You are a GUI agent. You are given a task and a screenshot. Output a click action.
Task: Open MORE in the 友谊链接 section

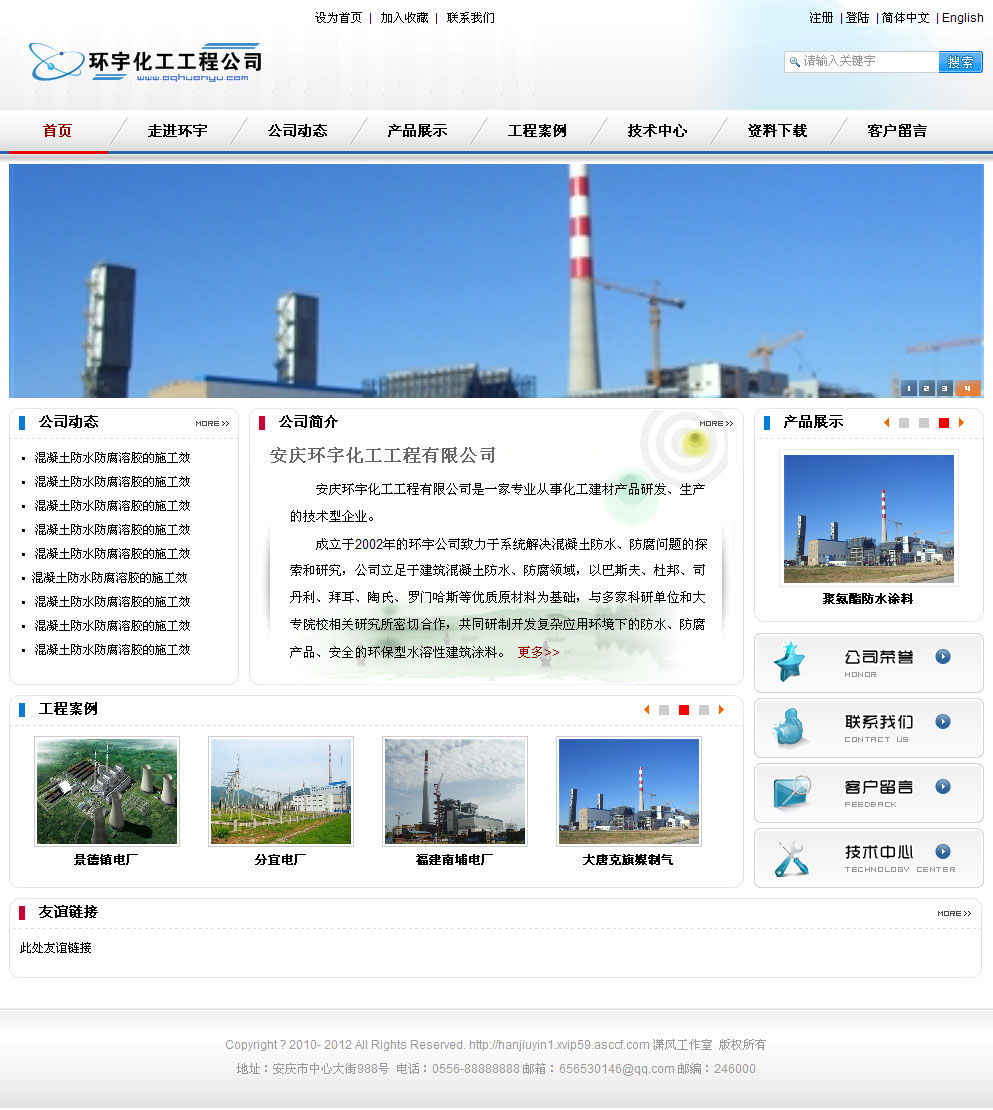pos(954,913)
